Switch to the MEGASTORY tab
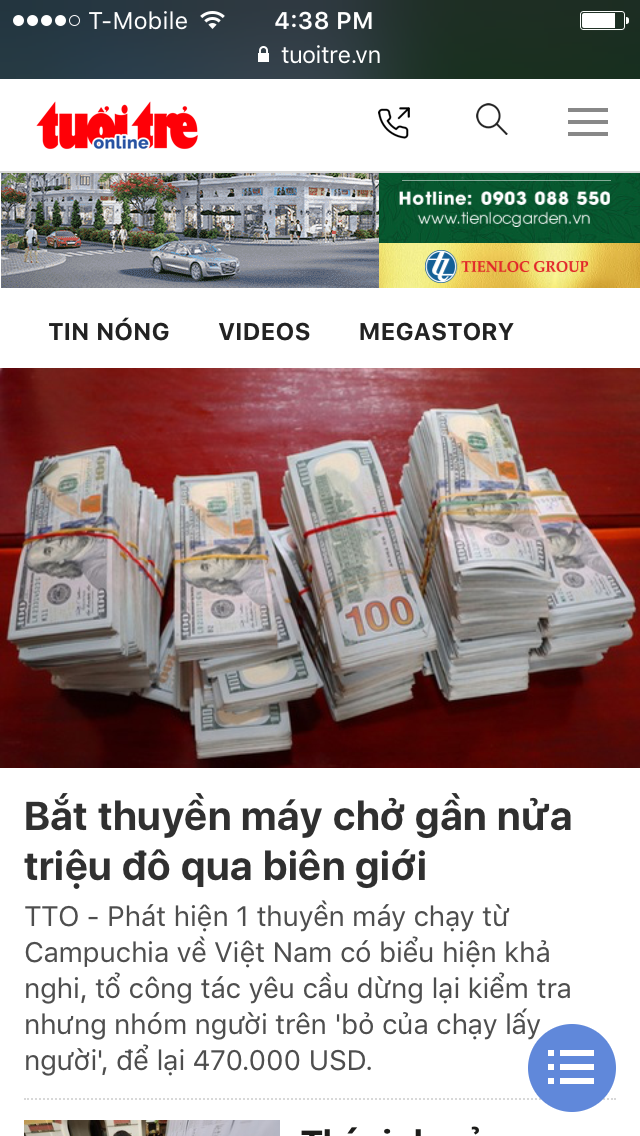The width and height of the screenshot is (640, 1136). click(436, 332)
